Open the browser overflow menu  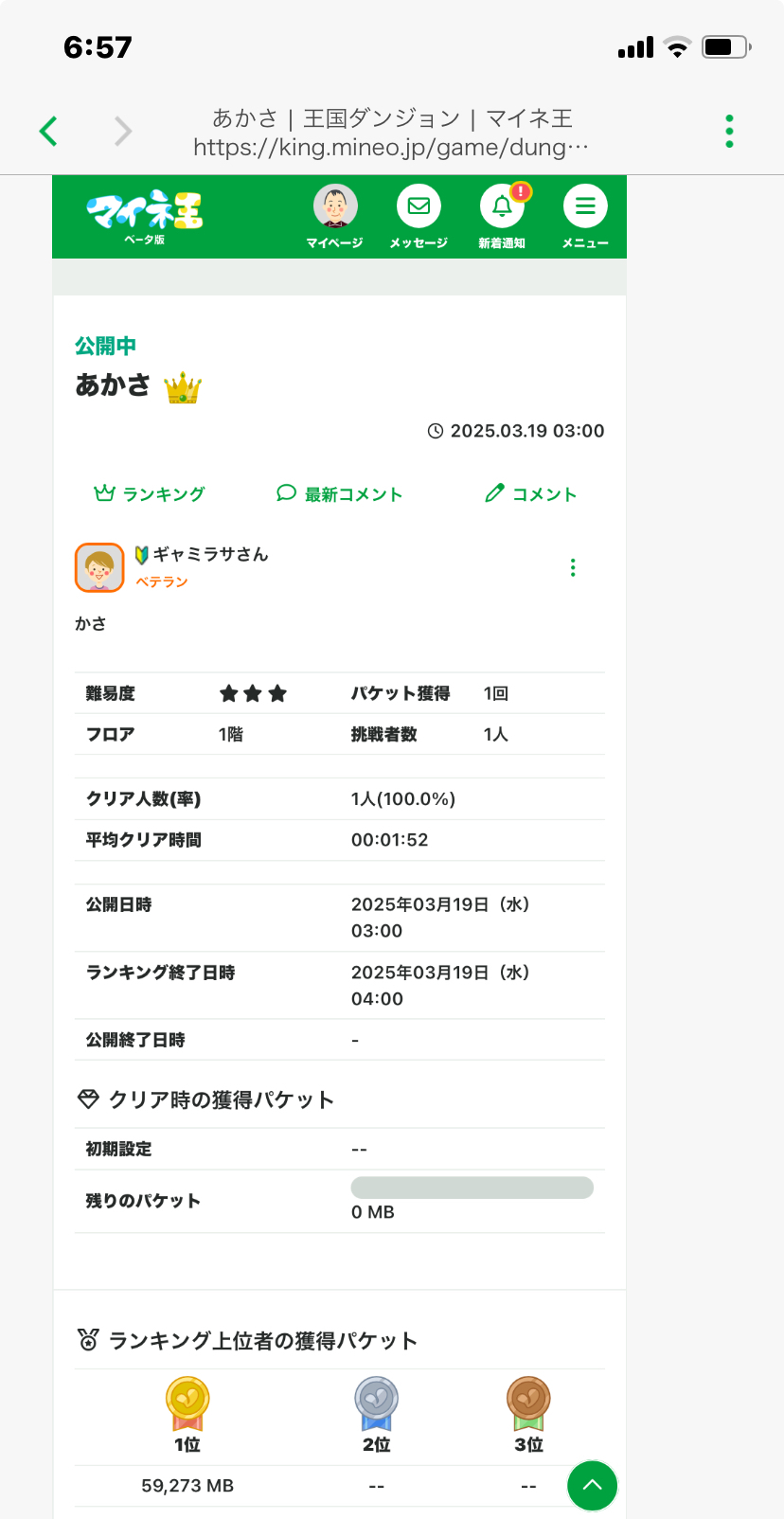(x=729, y=131)
